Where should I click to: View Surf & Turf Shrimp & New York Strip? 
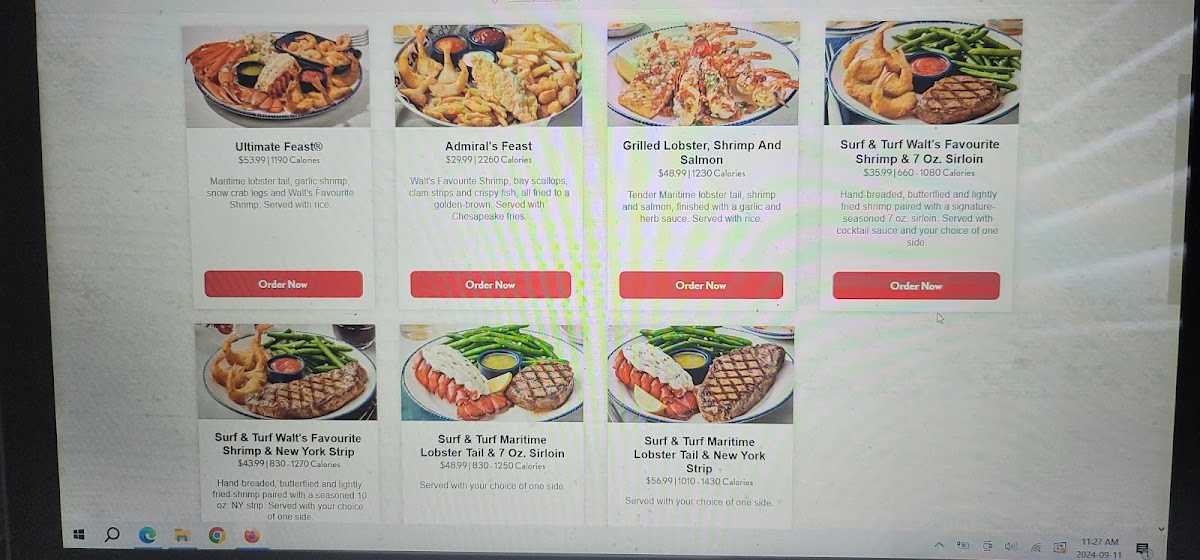287,444
